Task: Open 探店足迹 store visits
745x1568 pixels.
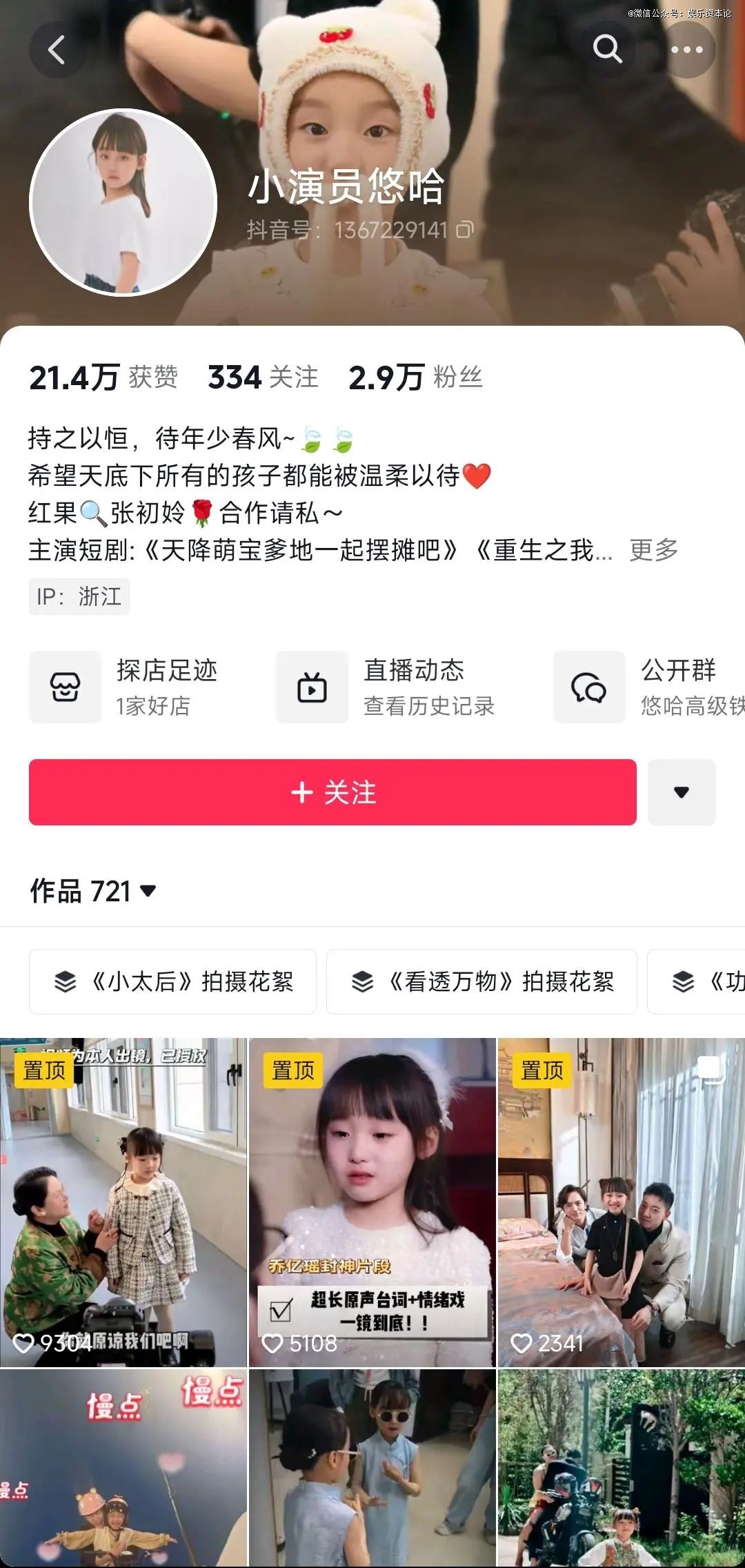Action: point(124,687)
